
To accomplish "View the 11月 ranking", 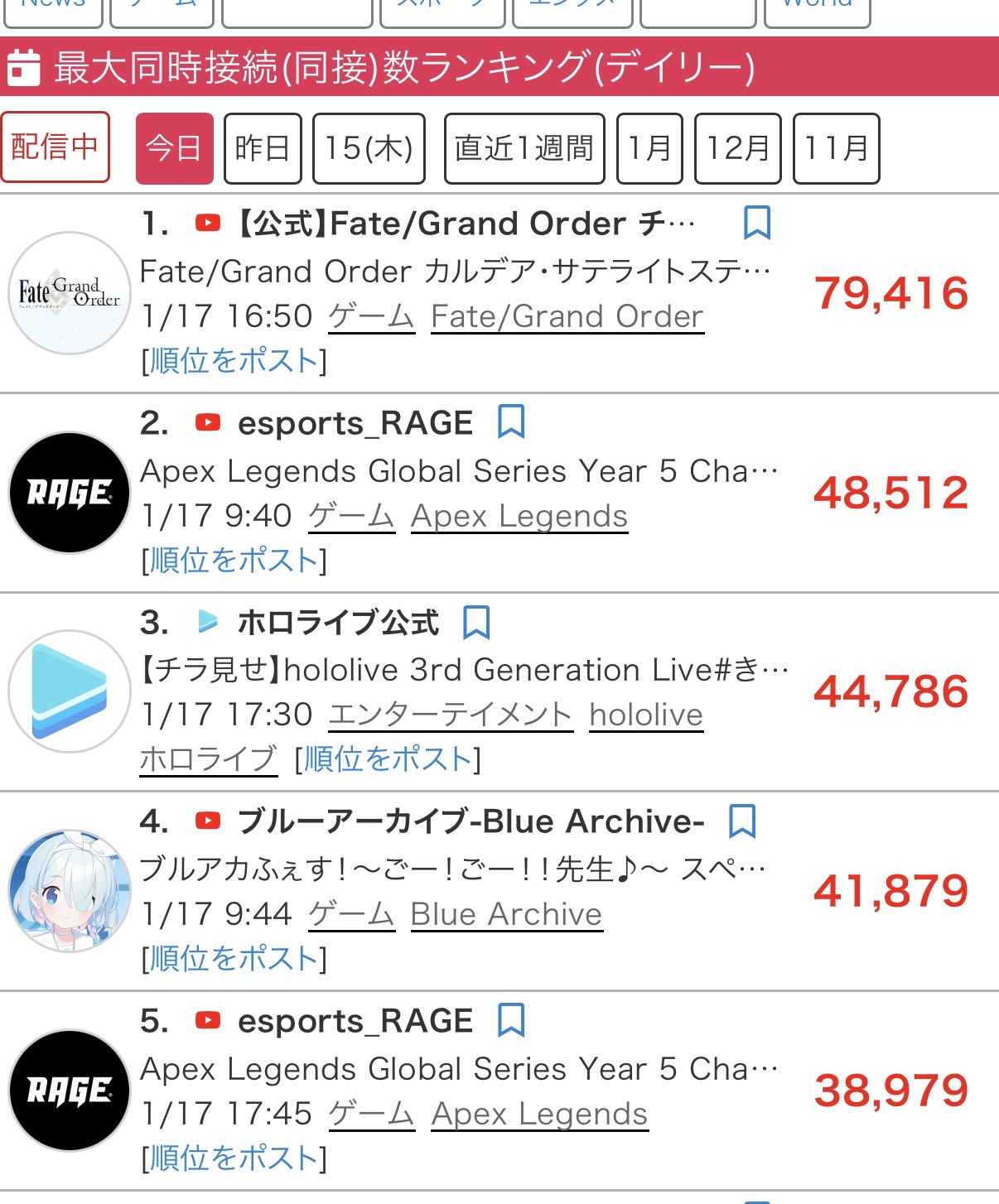I will pyautogui.click(x=836, y=148).
